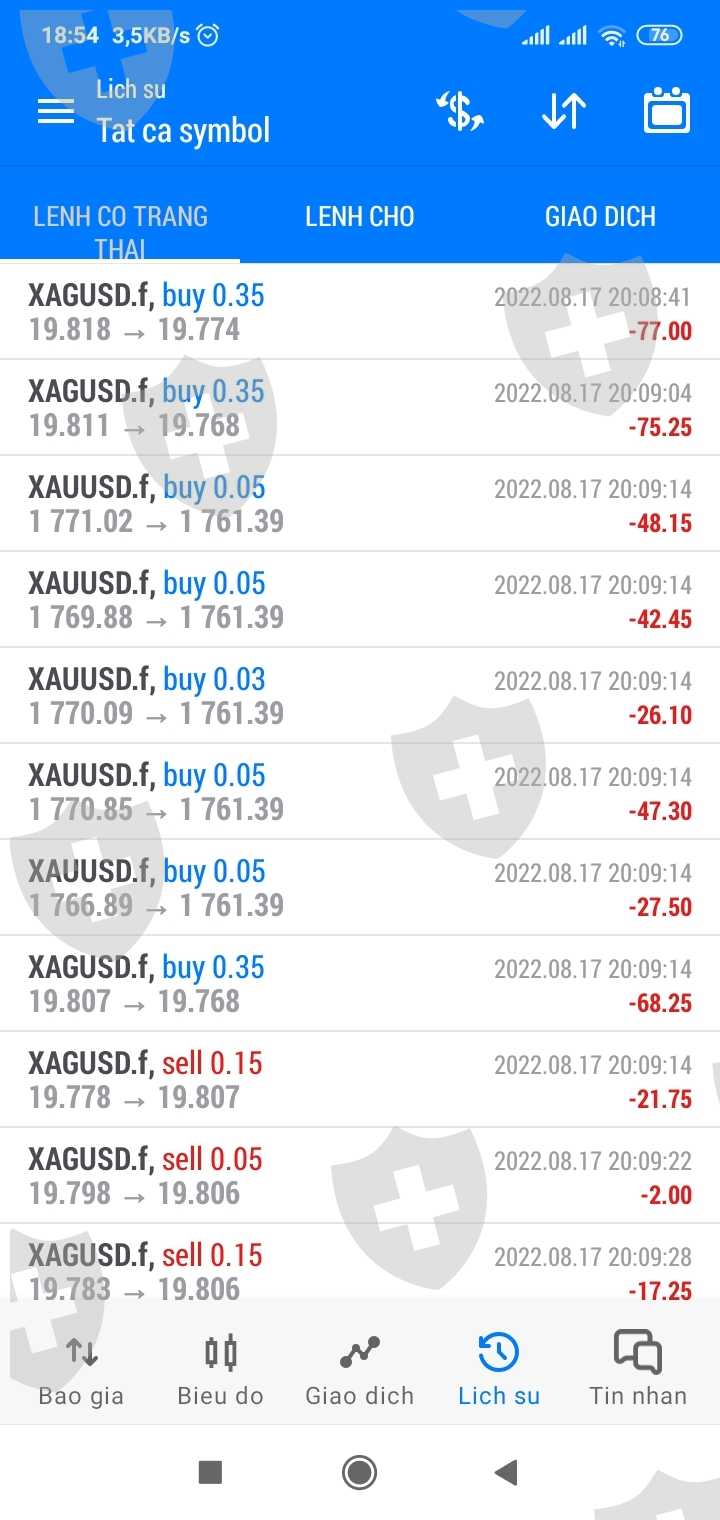Tap the system home button

359,1472
